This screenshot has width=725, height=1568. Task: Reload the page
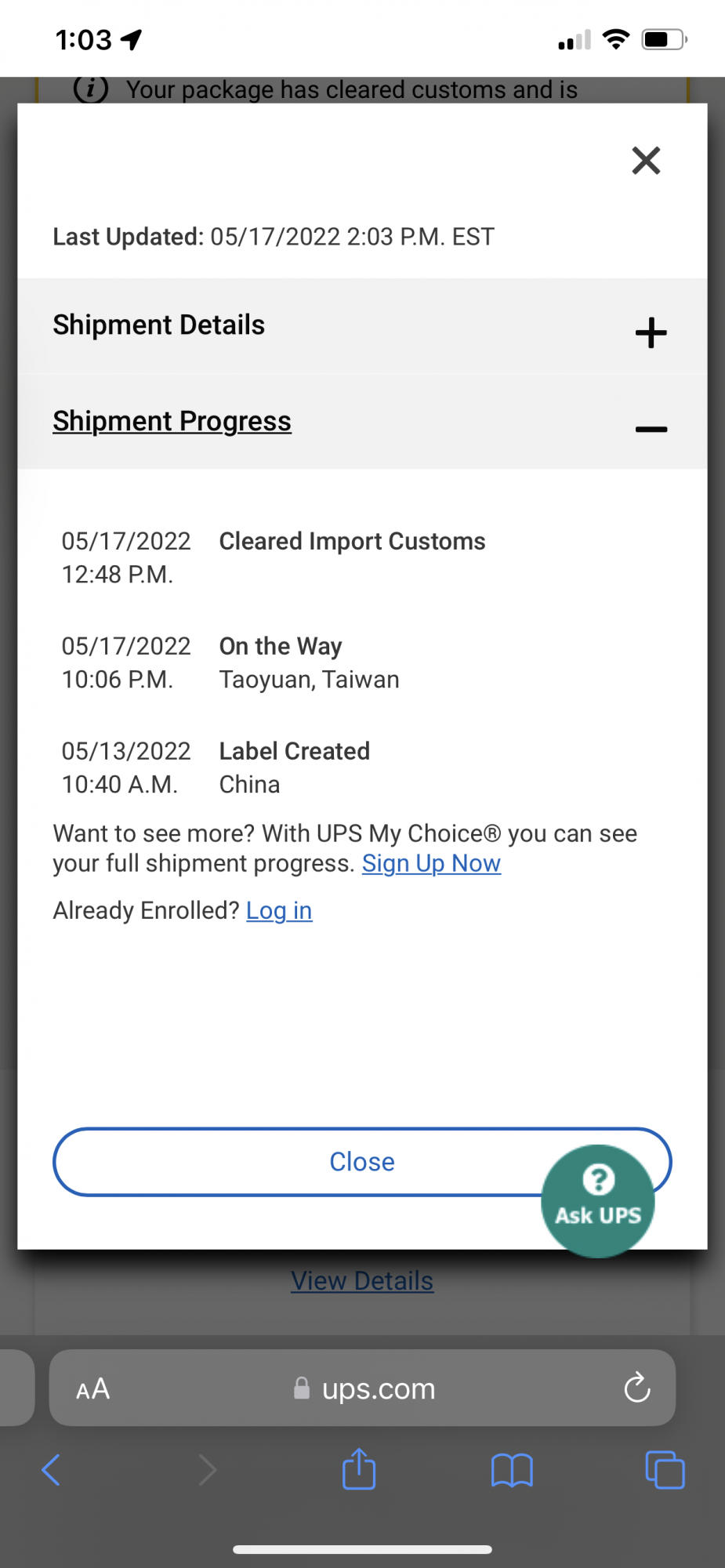point(637,1388)
